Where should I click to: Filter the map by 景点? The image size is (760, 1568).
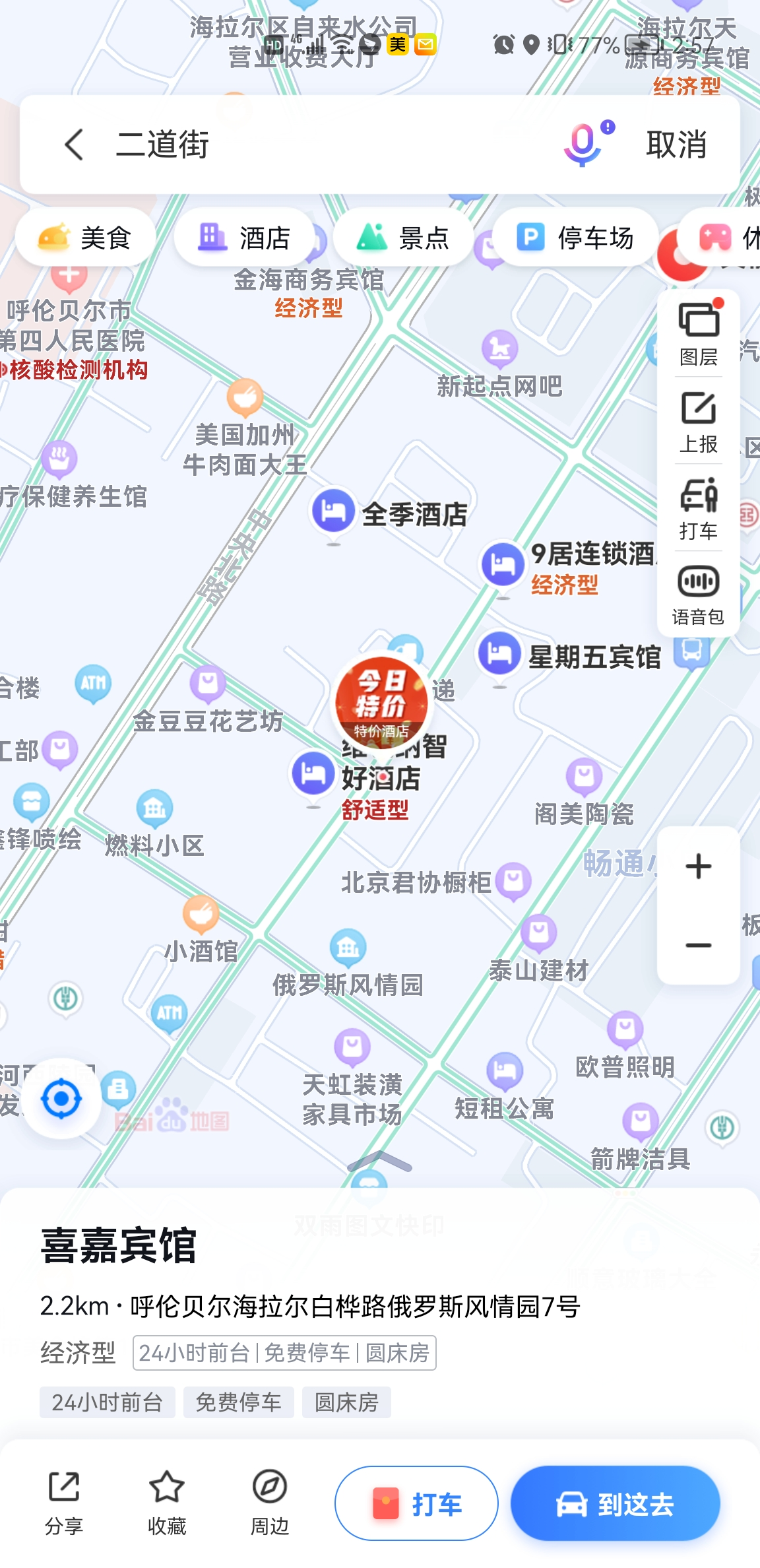tap(404, 238)
